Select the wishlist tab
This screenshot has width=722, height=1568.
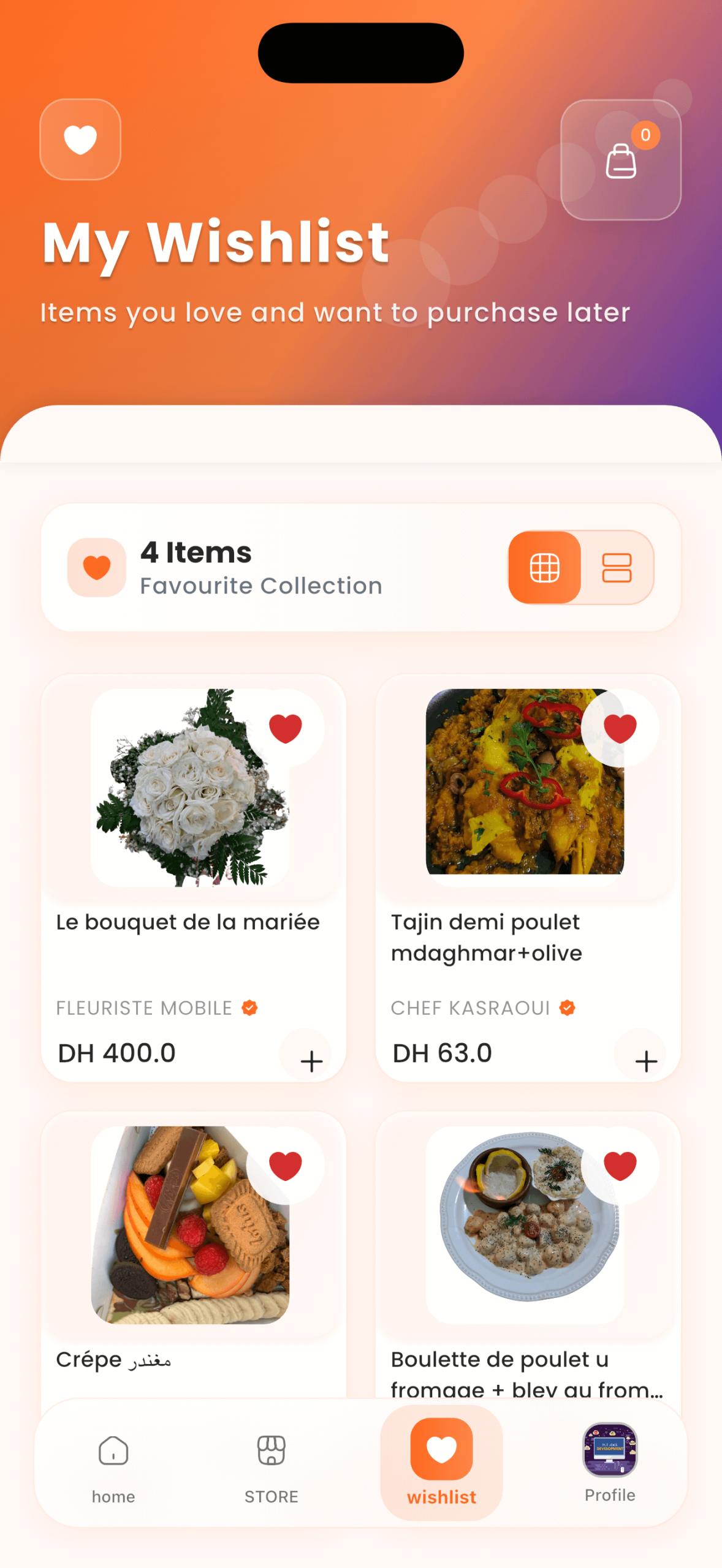(x=441, y=1464)
